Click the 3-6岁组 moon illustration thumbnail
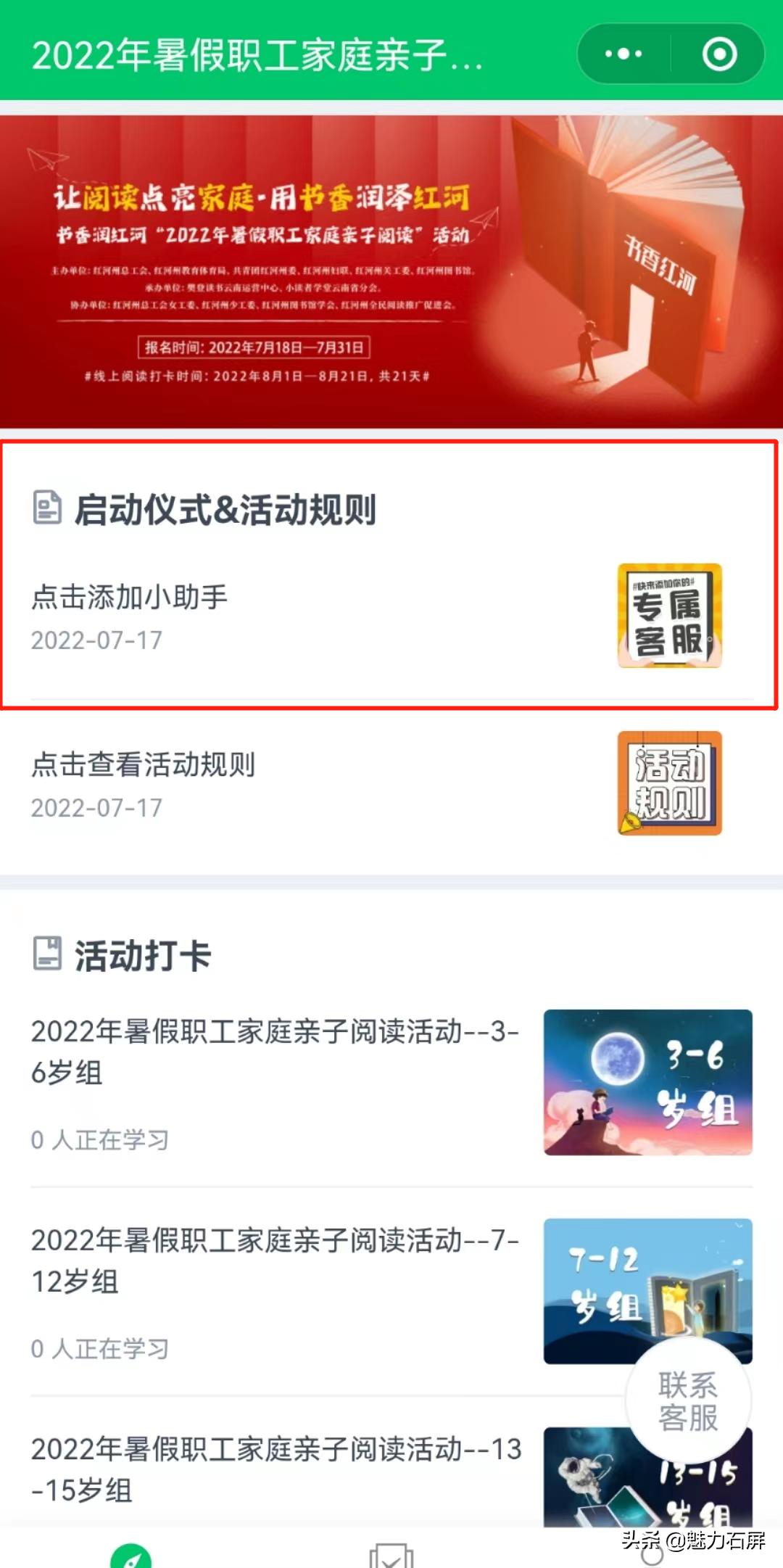 (647, 1081)
